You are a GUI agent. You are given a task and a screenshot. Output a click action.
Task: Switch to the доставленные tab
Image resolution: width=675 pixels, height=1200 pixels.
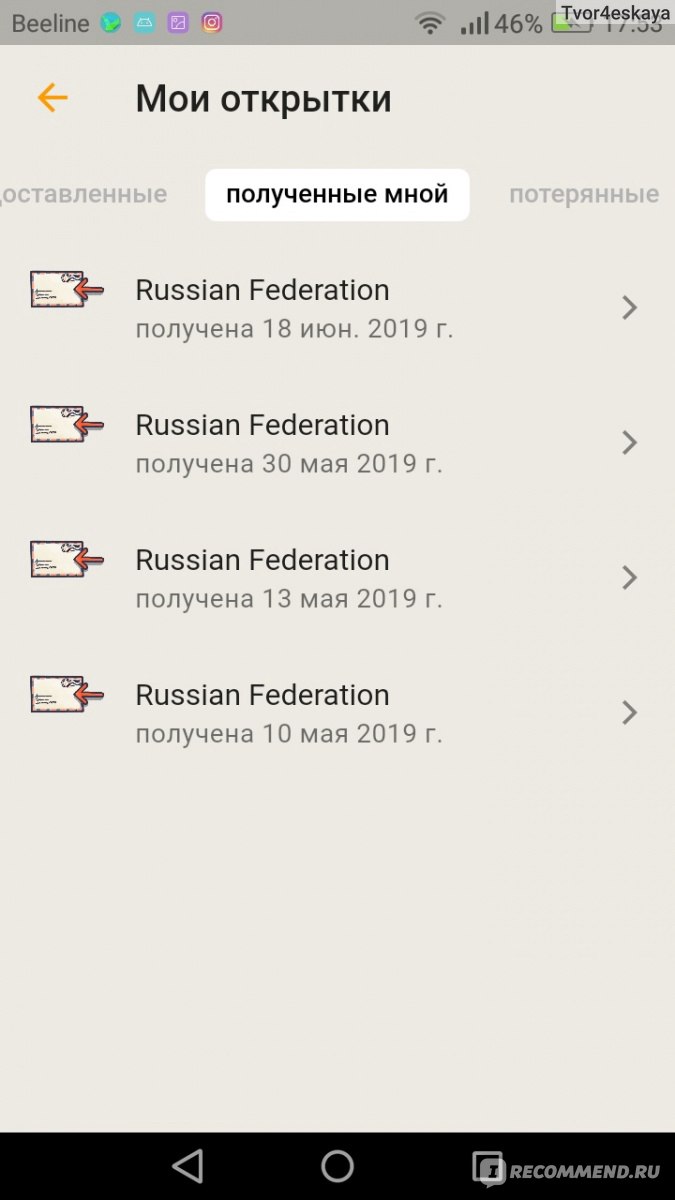pyautogui.click(x=84, y=194)
